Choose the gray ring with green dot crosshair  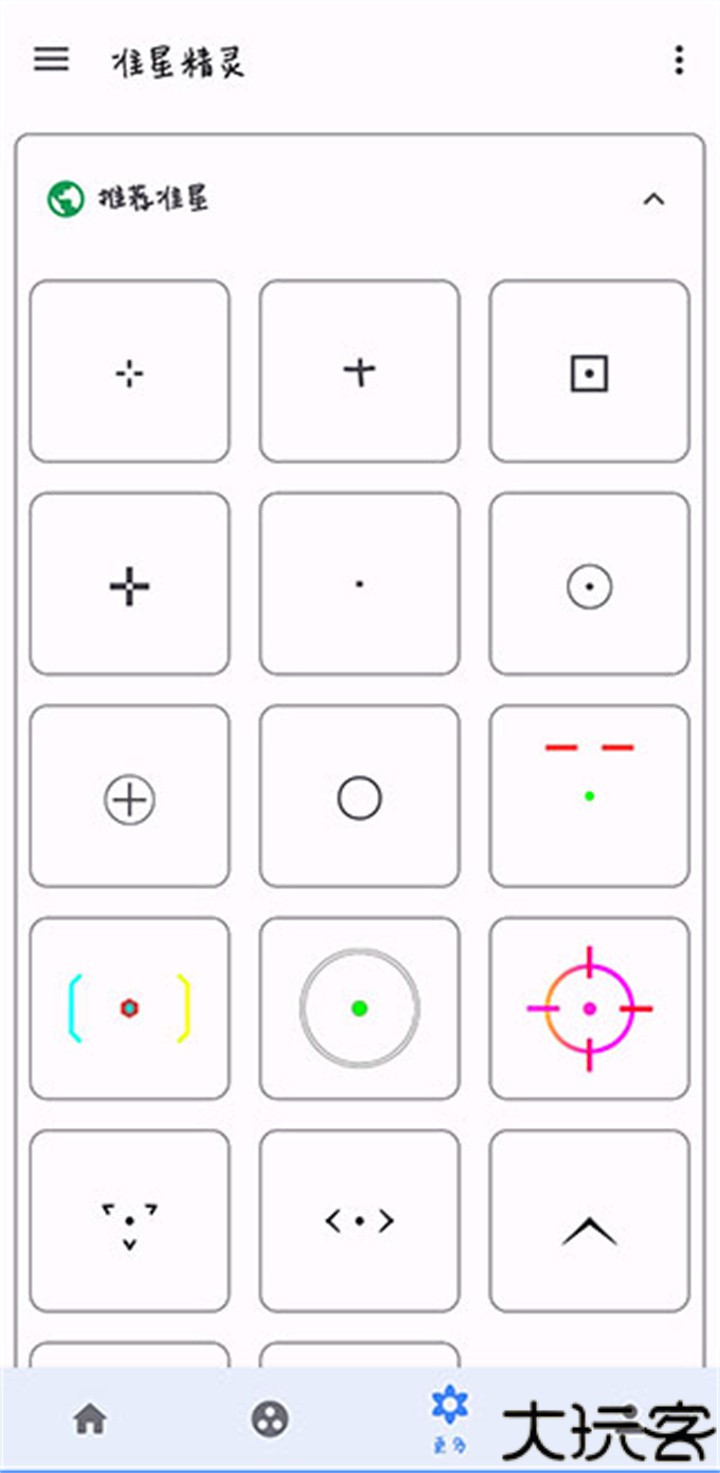(360, 1009)
